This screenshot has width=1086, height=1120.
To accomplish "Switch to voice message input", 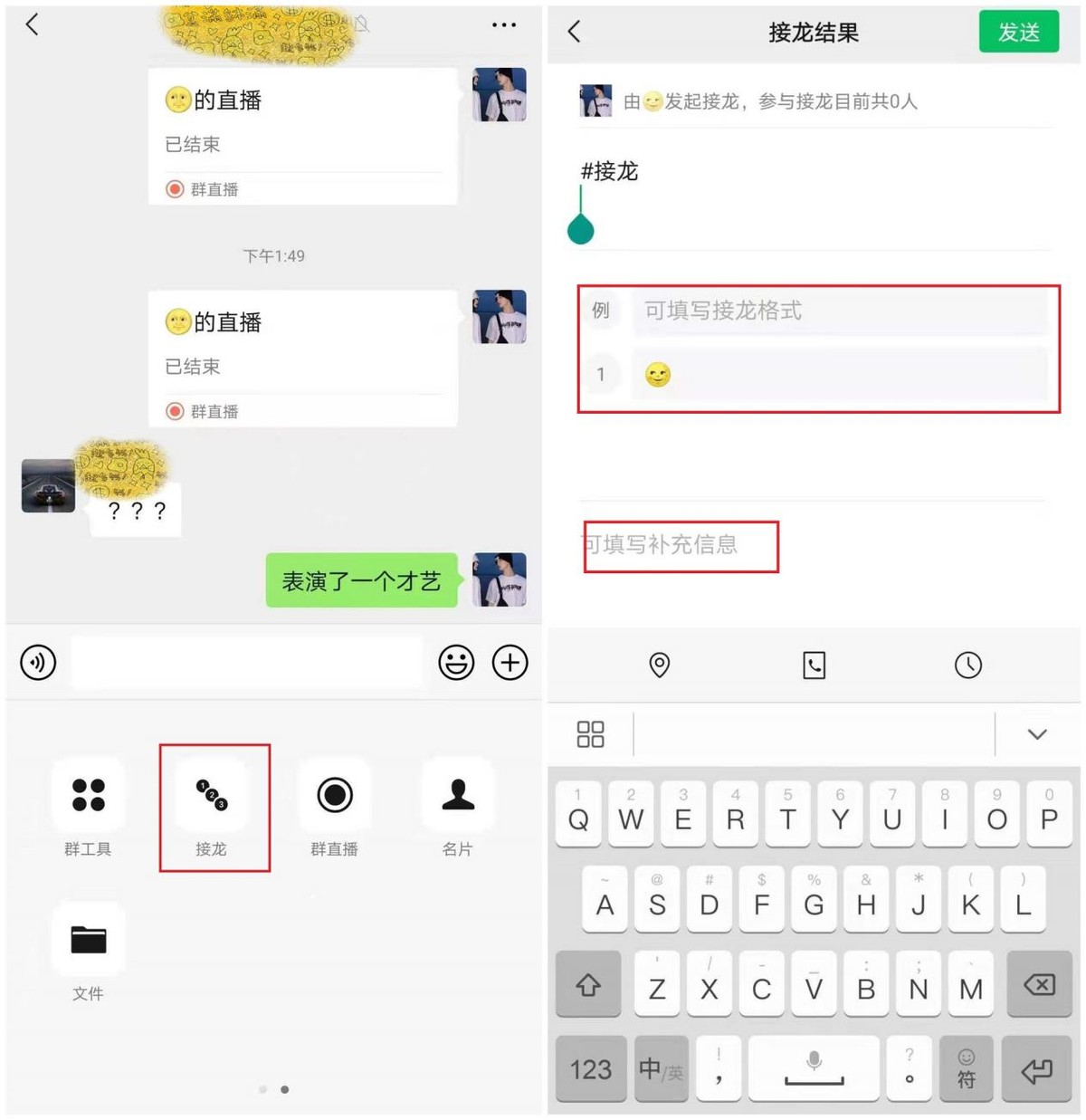I will pos(38,663).
